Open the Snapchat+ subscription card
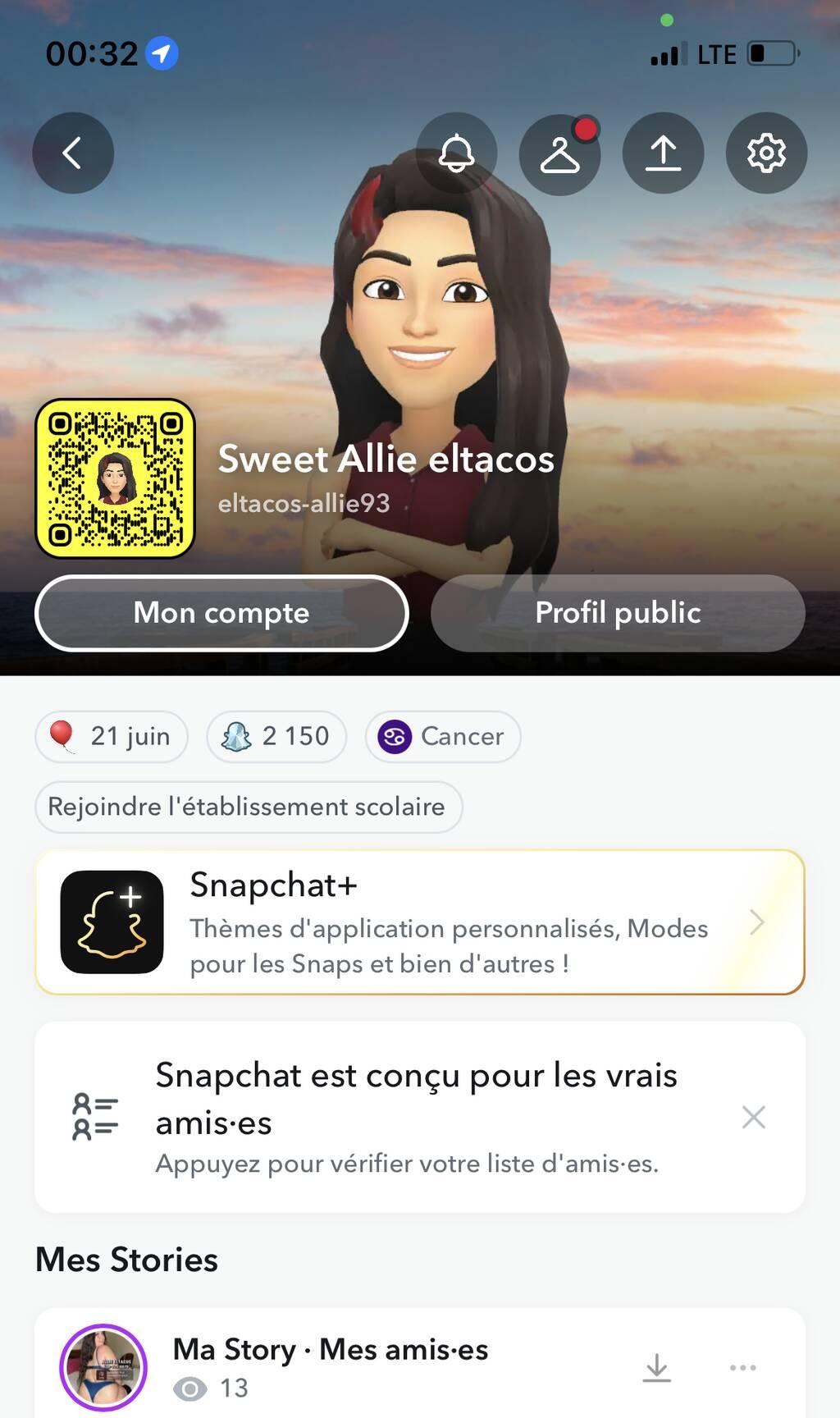The image size is (840, 1418). pos(420,922)
